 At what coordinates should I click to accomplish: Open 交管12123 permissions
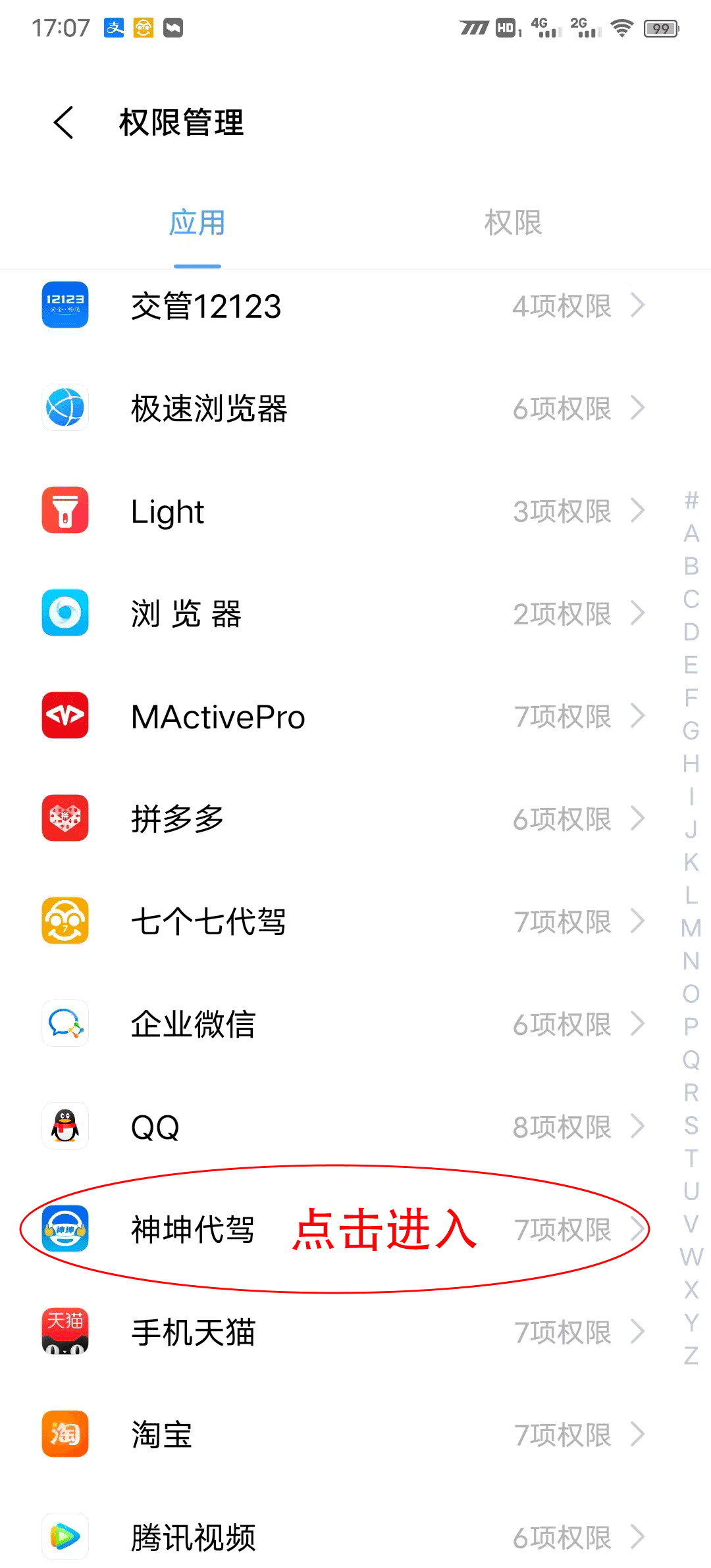click(342, 306)
